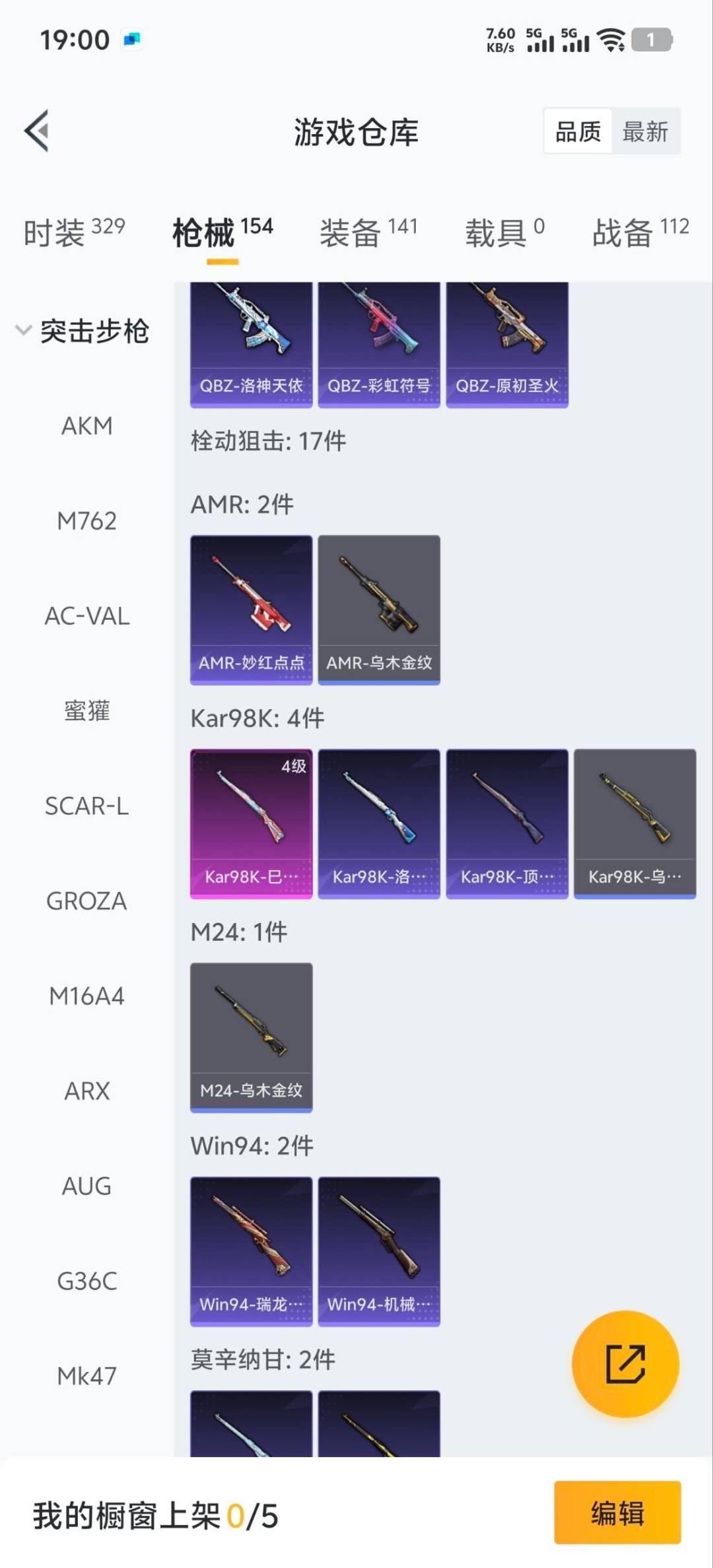The height and width of the screenshot is (1568, 713).
Task: Tap the back arrow to leave 游戏仓库
Action: click(36, 131)
